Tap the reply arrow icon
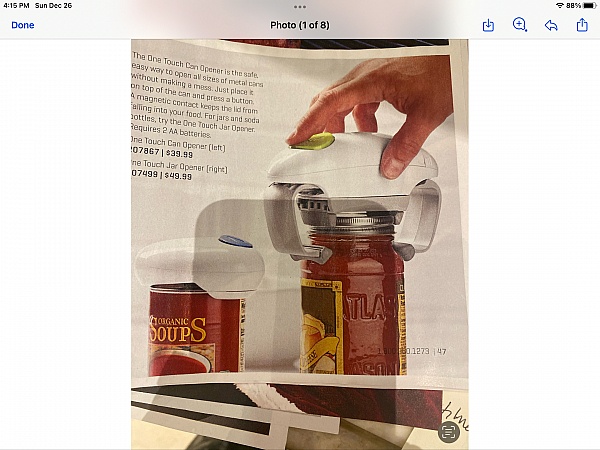The width and height of the screenshot is (600, 450). (551, 25)
